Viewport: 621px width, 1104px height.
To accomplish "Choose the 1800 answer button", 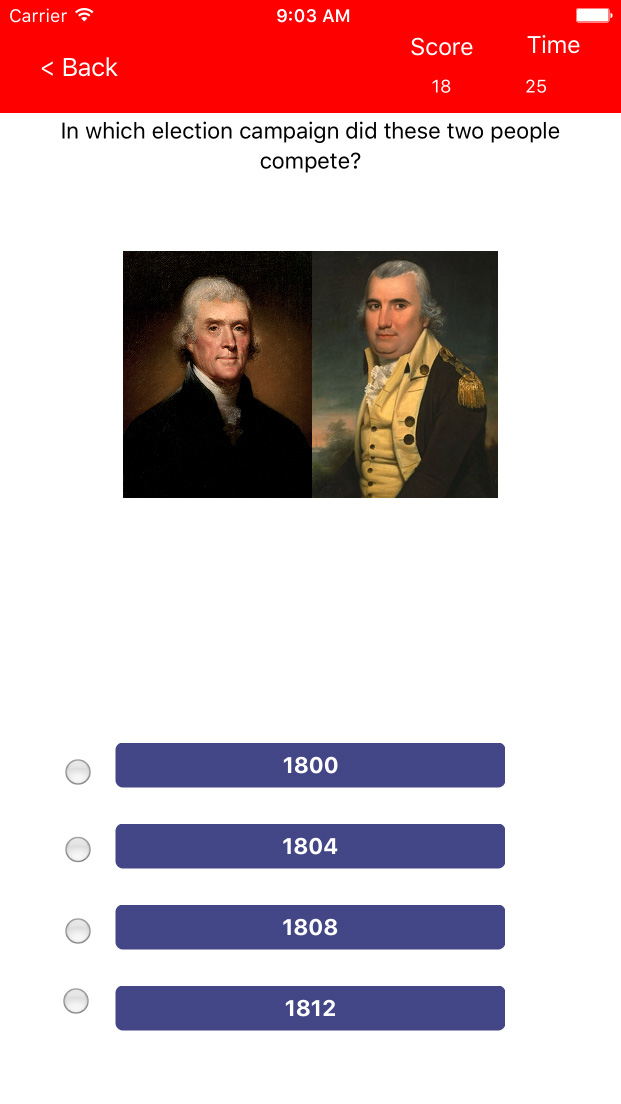I will tap(310, 765).
